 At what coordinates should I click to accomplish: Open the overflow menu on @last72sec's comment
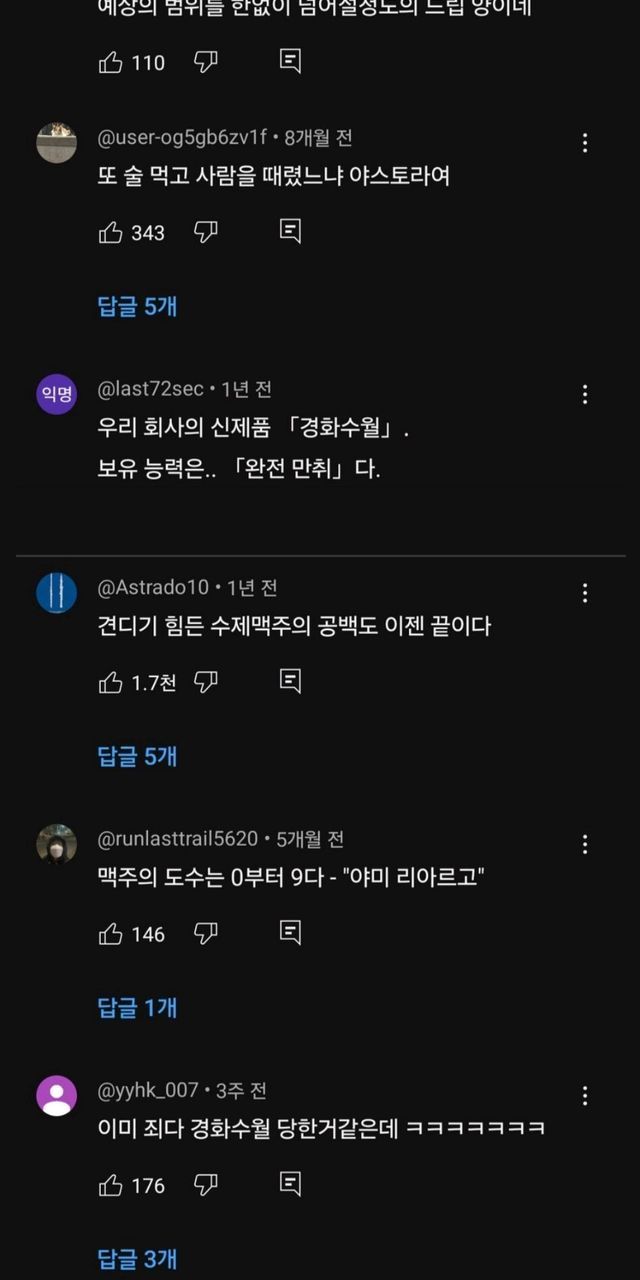click(x=586, y=394)
